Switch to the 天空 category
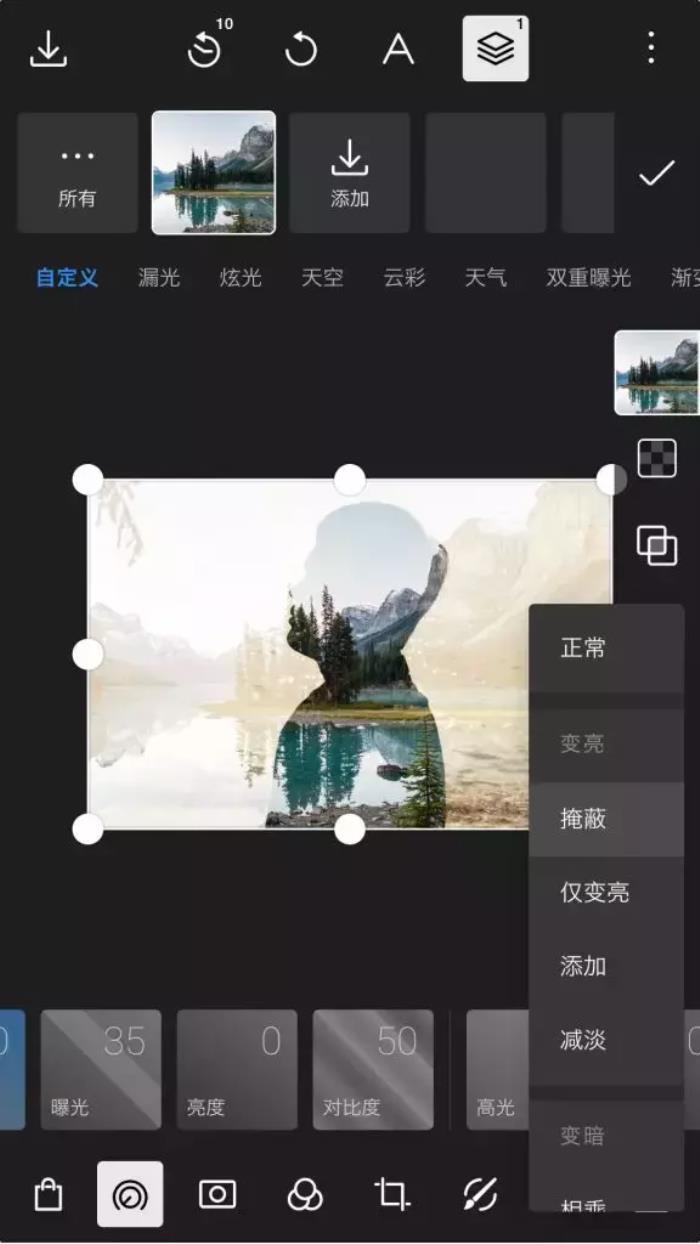 click(323, 278)
